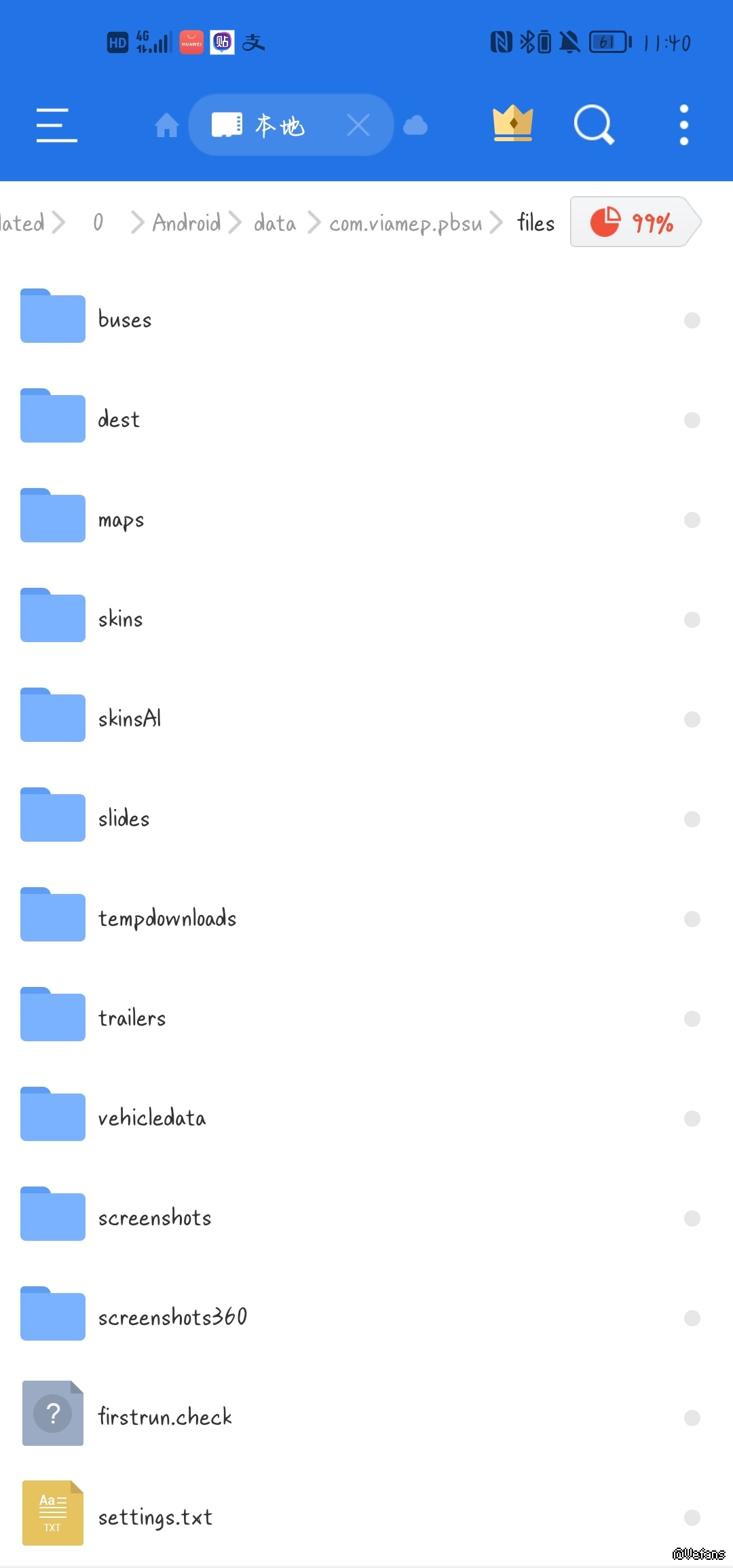Close the 本地 tab
The height and width of the screenshot is (1568, 733).
click(x=358, y=125)
